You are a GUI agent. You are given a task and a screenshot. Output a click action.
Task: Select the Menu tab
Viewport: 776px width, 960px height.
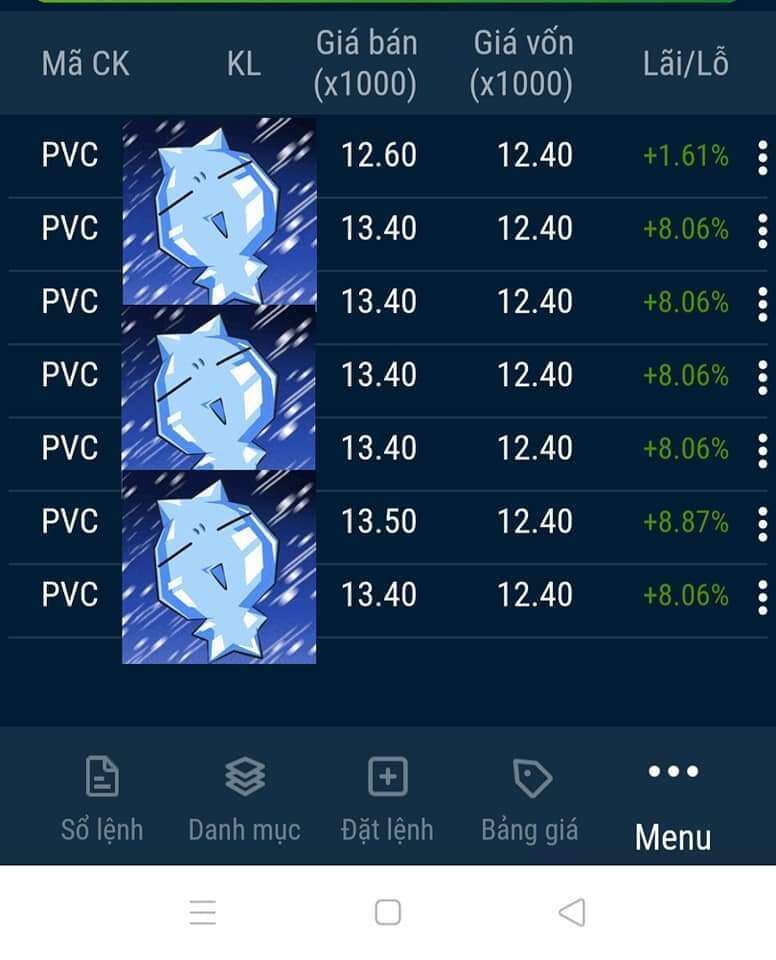point(673,805)
